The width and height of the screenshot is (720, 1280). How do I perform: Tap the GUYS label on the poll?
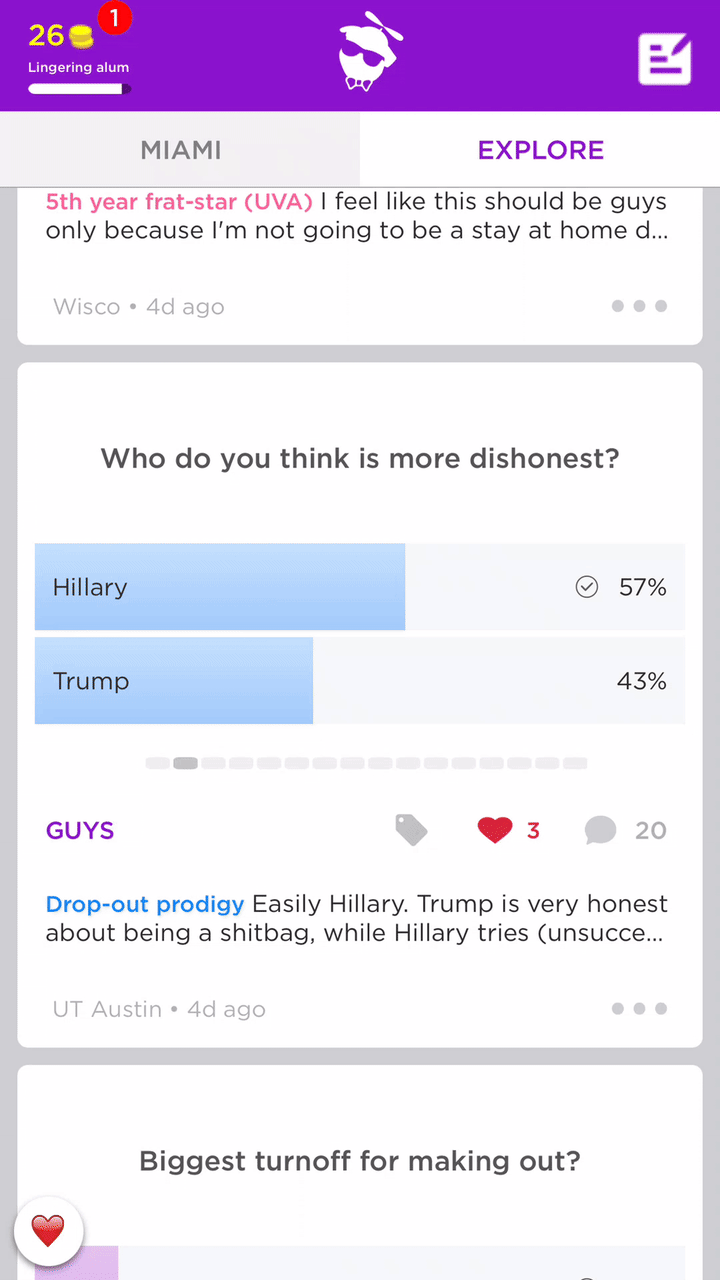[80, 830]
